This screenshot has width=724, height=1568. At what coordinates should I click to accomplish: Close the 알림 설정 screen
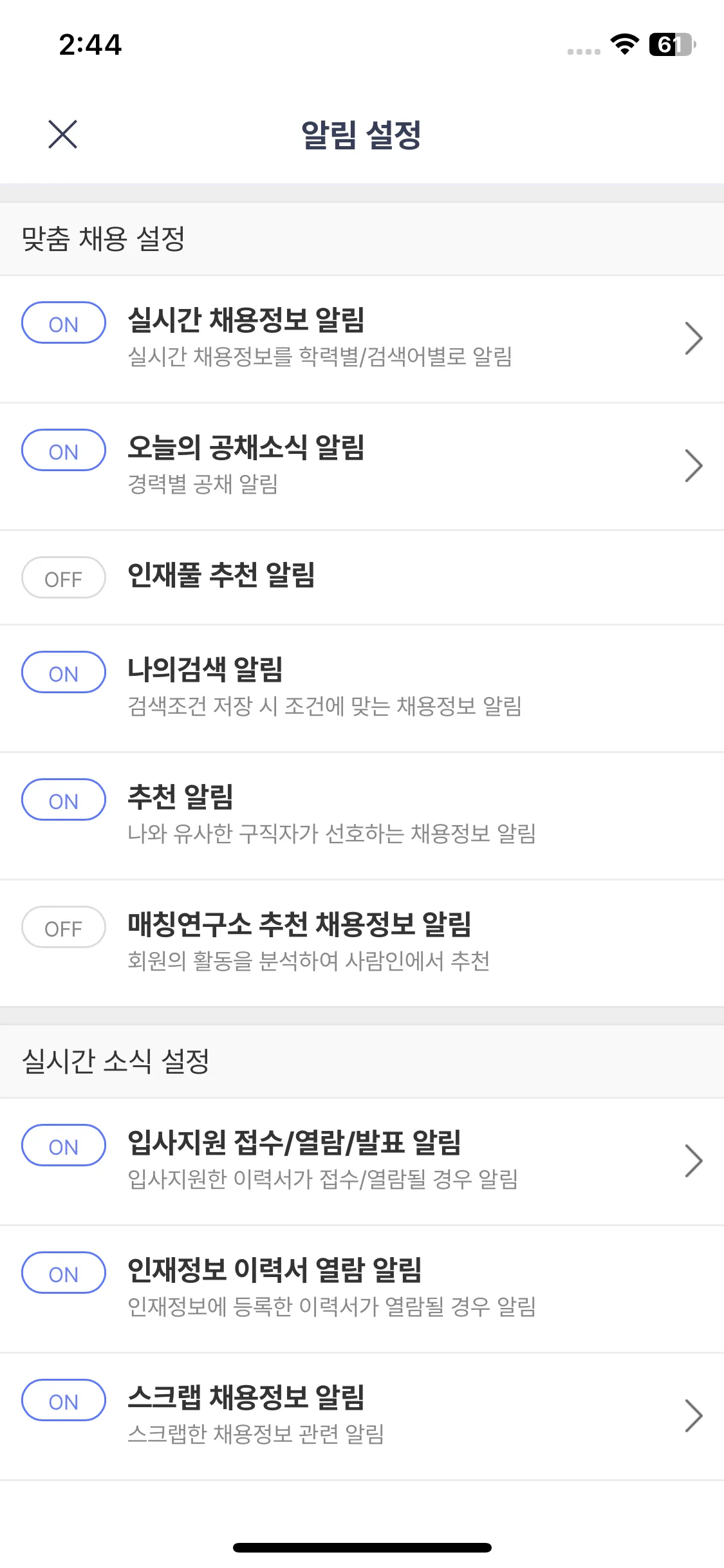[62, 134]
